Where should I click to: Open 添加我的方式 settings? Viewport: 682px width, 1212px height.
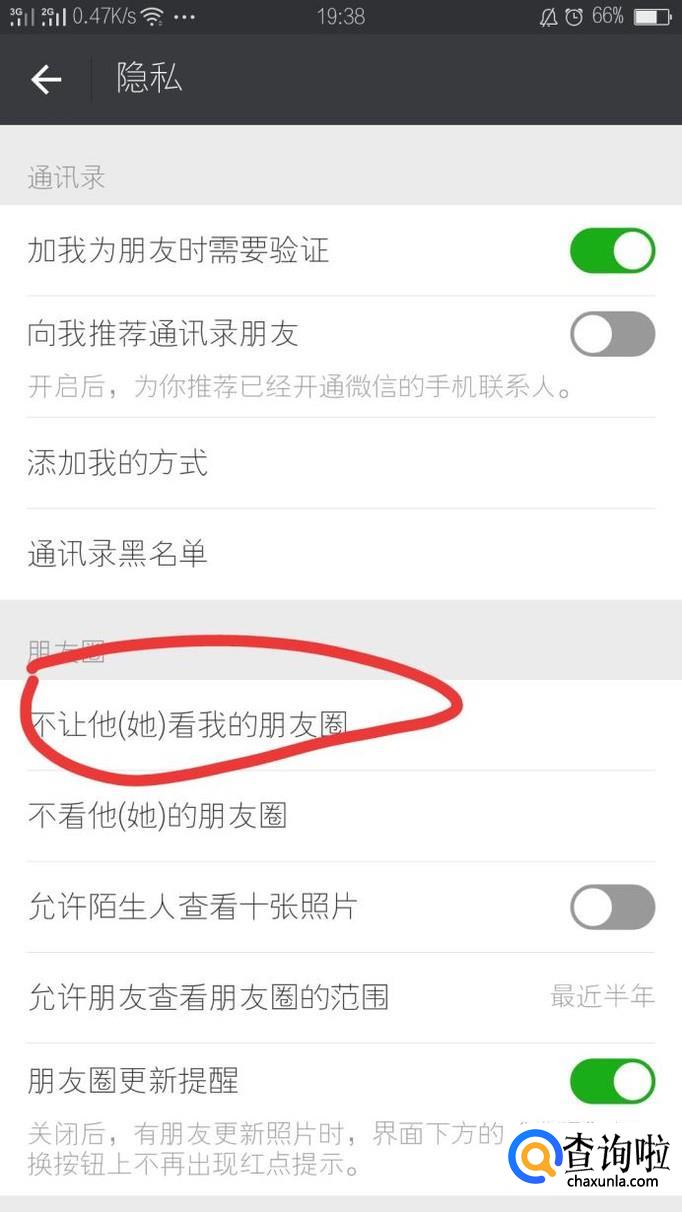tap(341, 463)
